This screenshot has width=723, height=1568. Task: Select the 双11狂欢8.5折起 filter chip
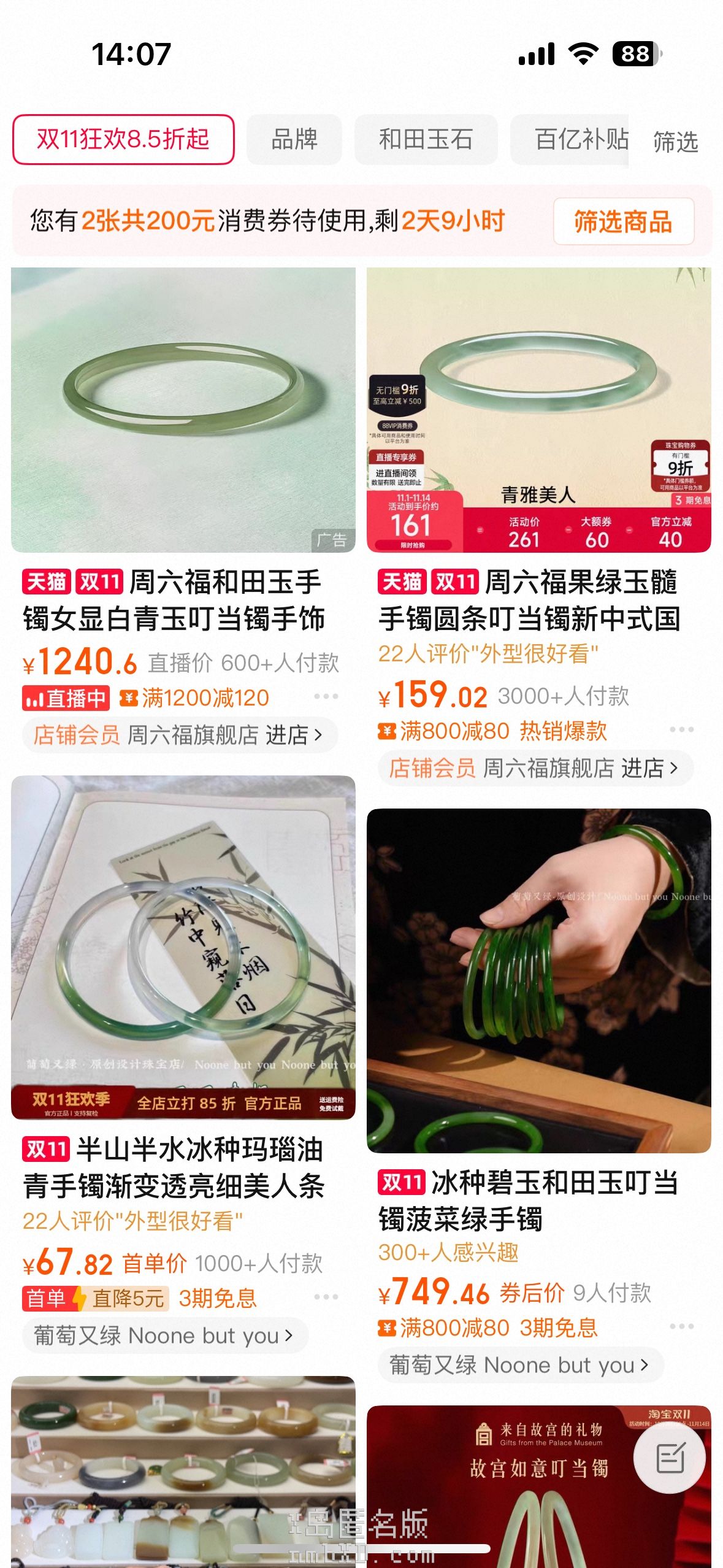123,139
